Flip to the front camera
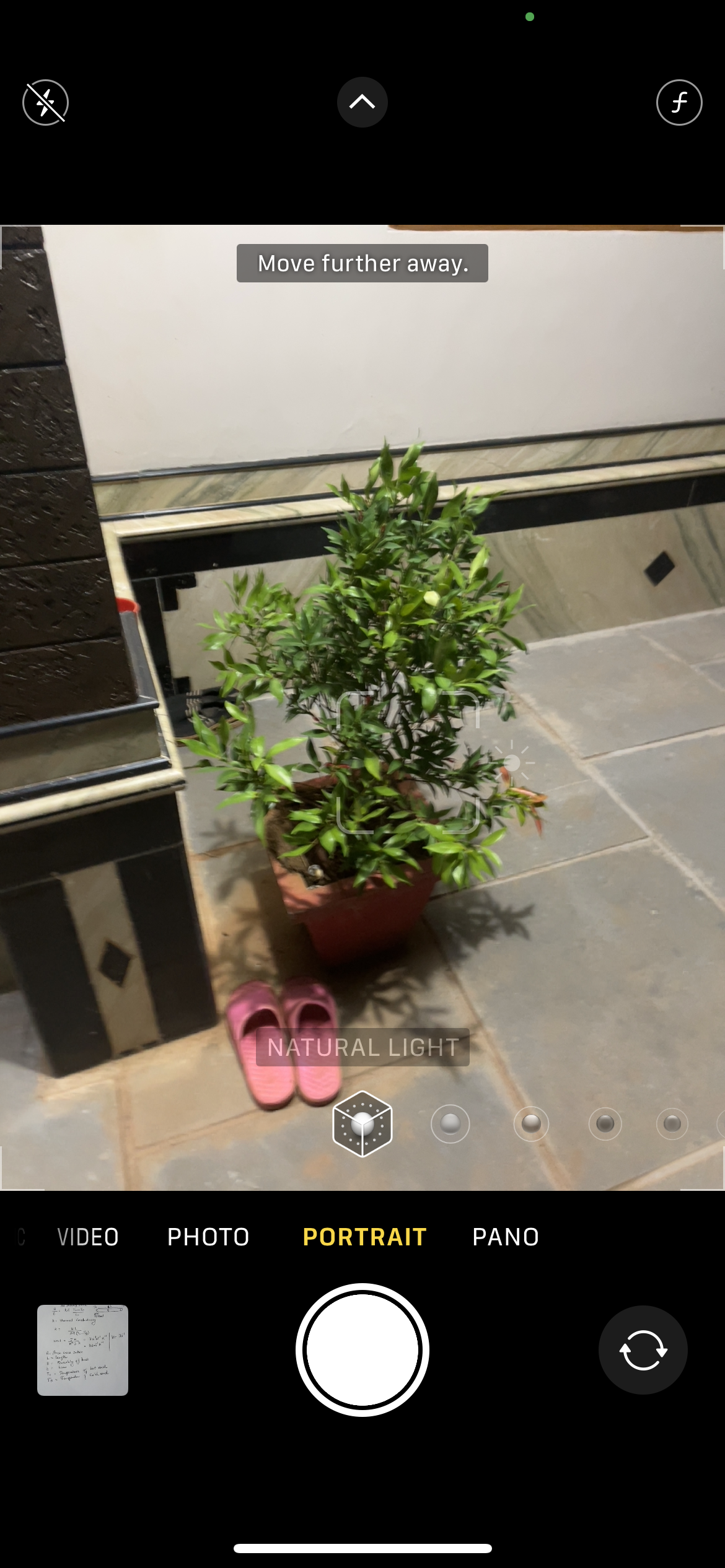 [643, 1350]
